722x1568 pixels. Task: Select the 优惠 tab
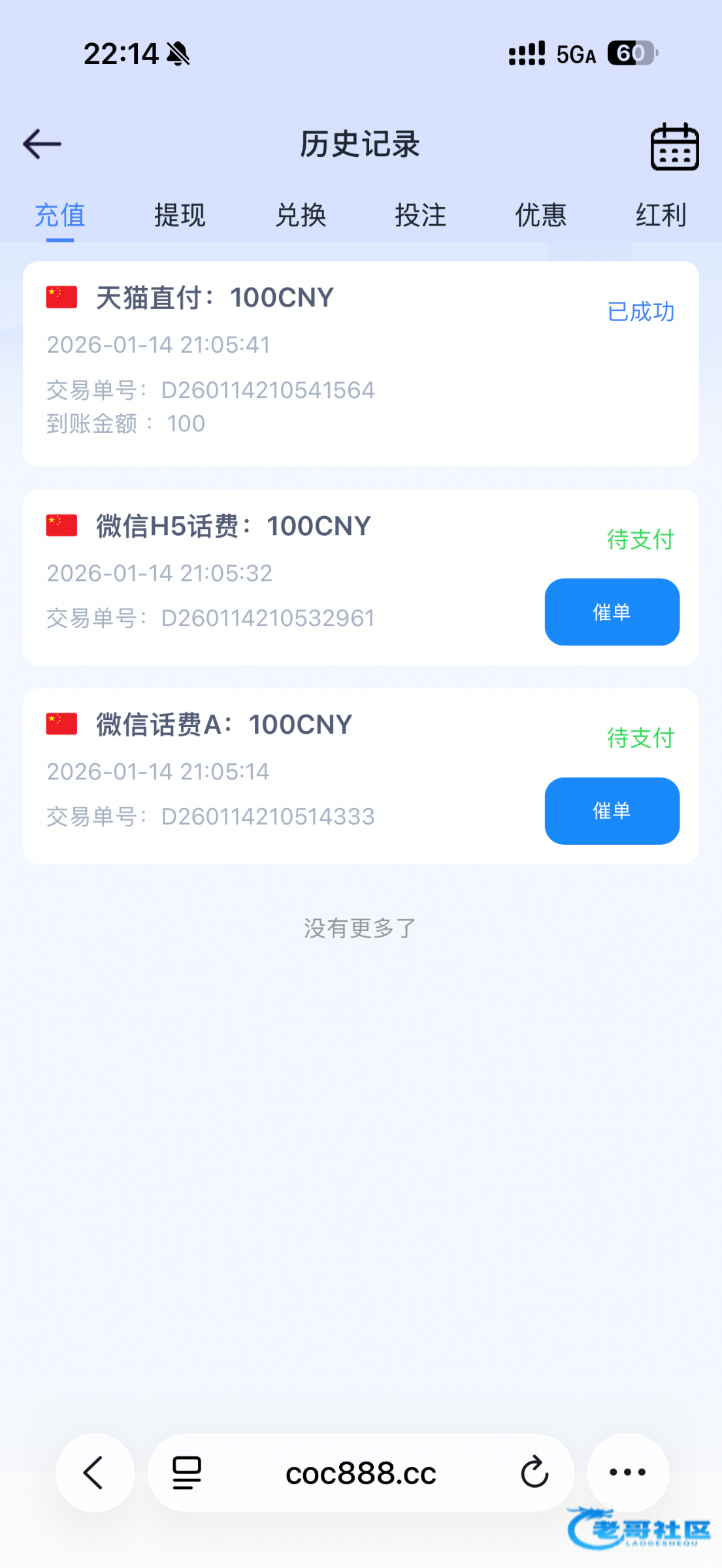coord(540,215)
